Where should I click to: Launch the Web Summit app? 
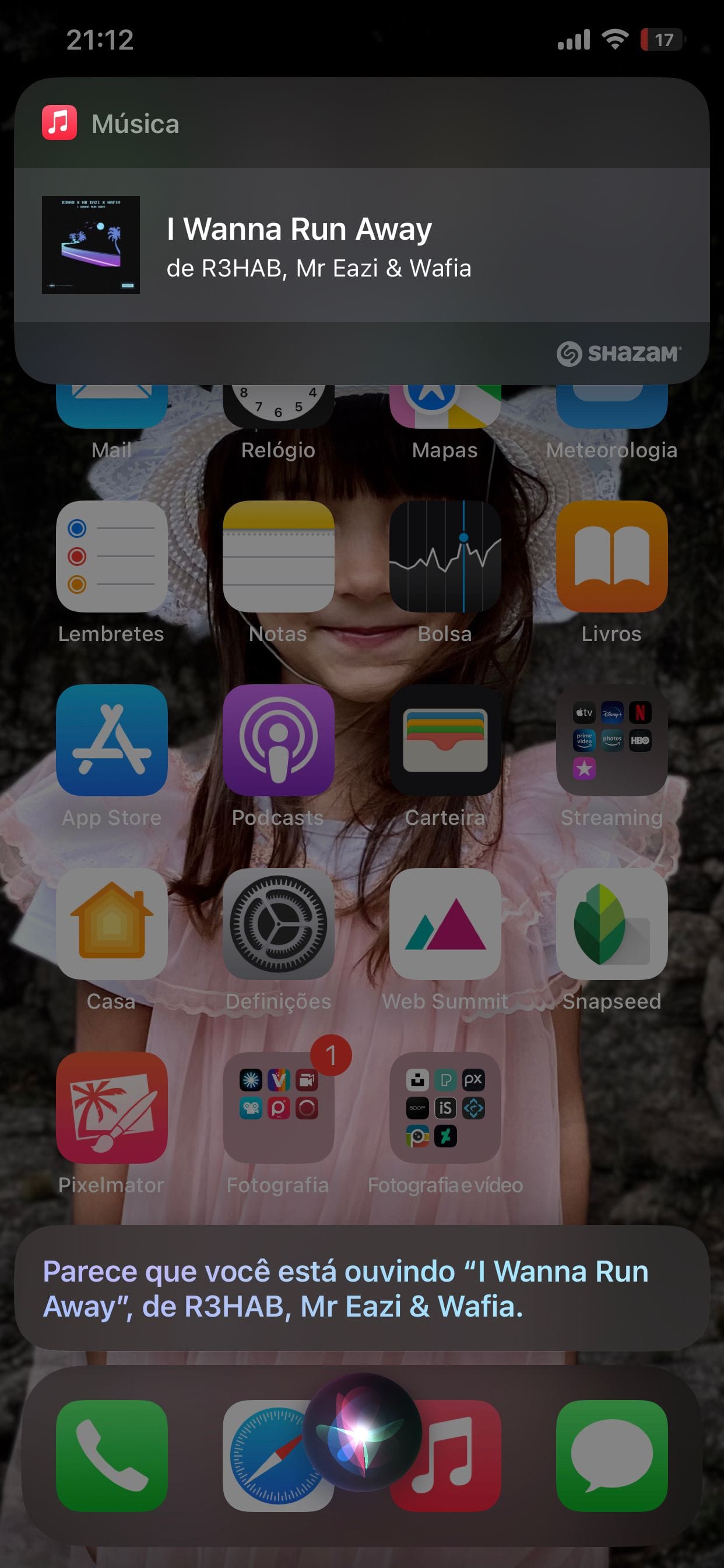coord(445,924)
